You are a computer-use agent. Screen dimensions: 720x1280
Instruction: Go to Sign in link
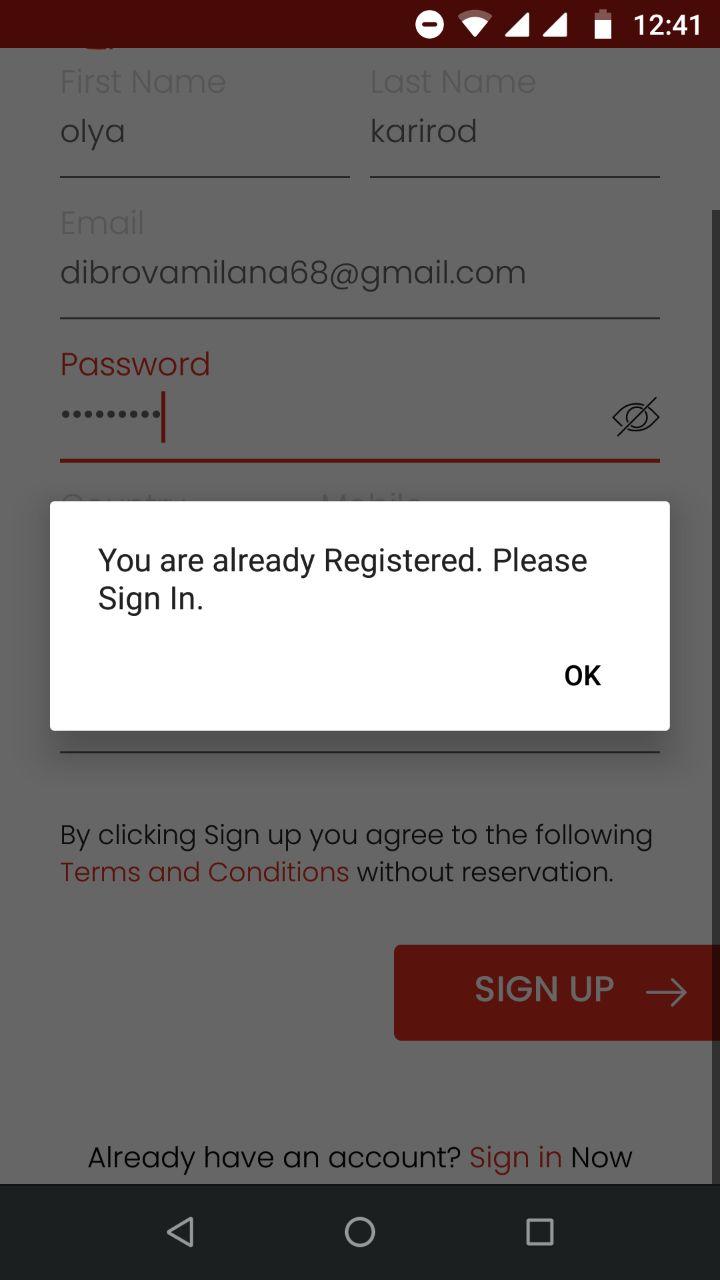pos(516,1157)
